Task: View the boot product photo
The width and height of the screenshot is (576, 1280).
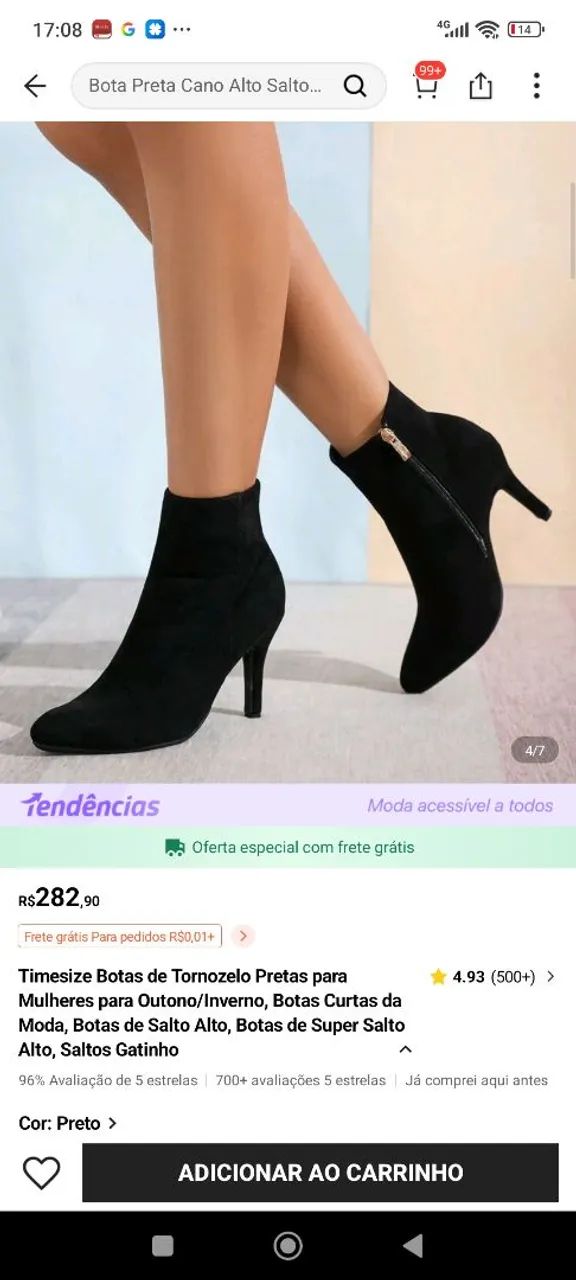Action: click(x=288, y=452)
